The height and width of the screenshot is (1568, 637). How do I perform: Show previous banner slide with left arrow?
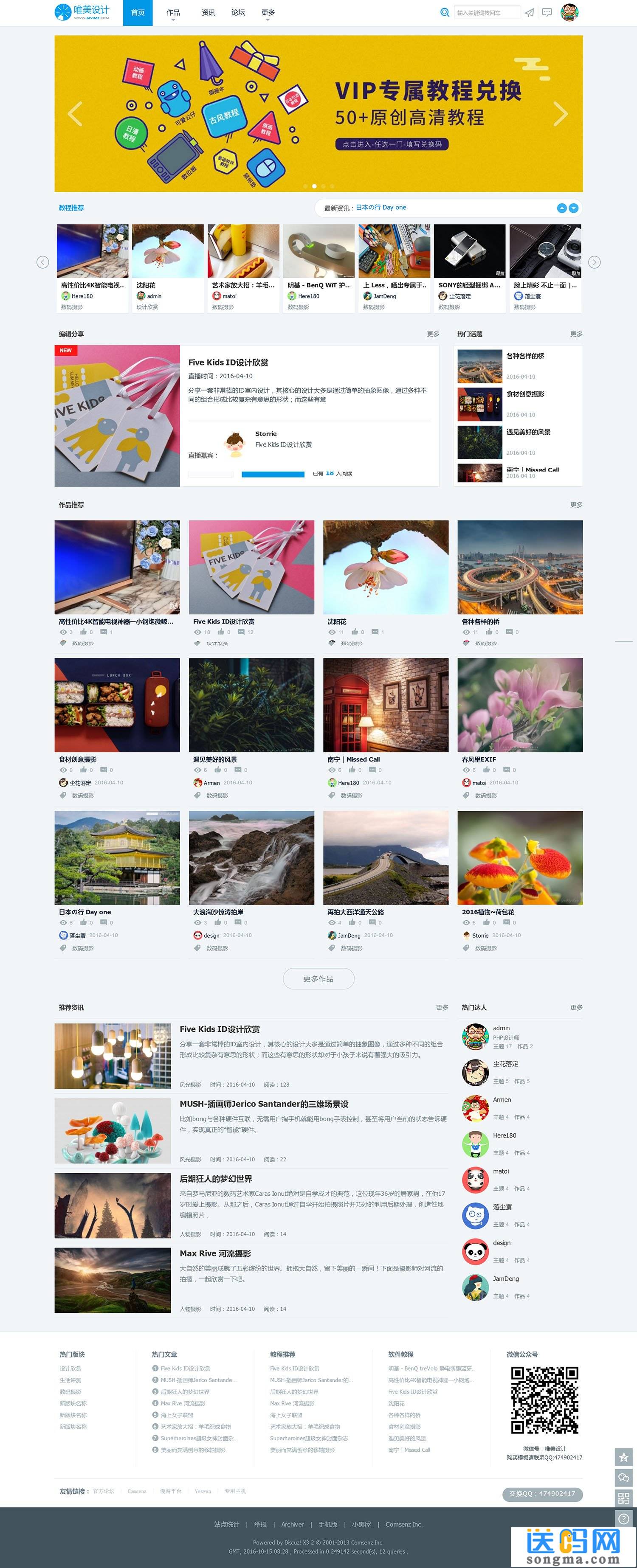pyautogui.click(x=75, y=114)
